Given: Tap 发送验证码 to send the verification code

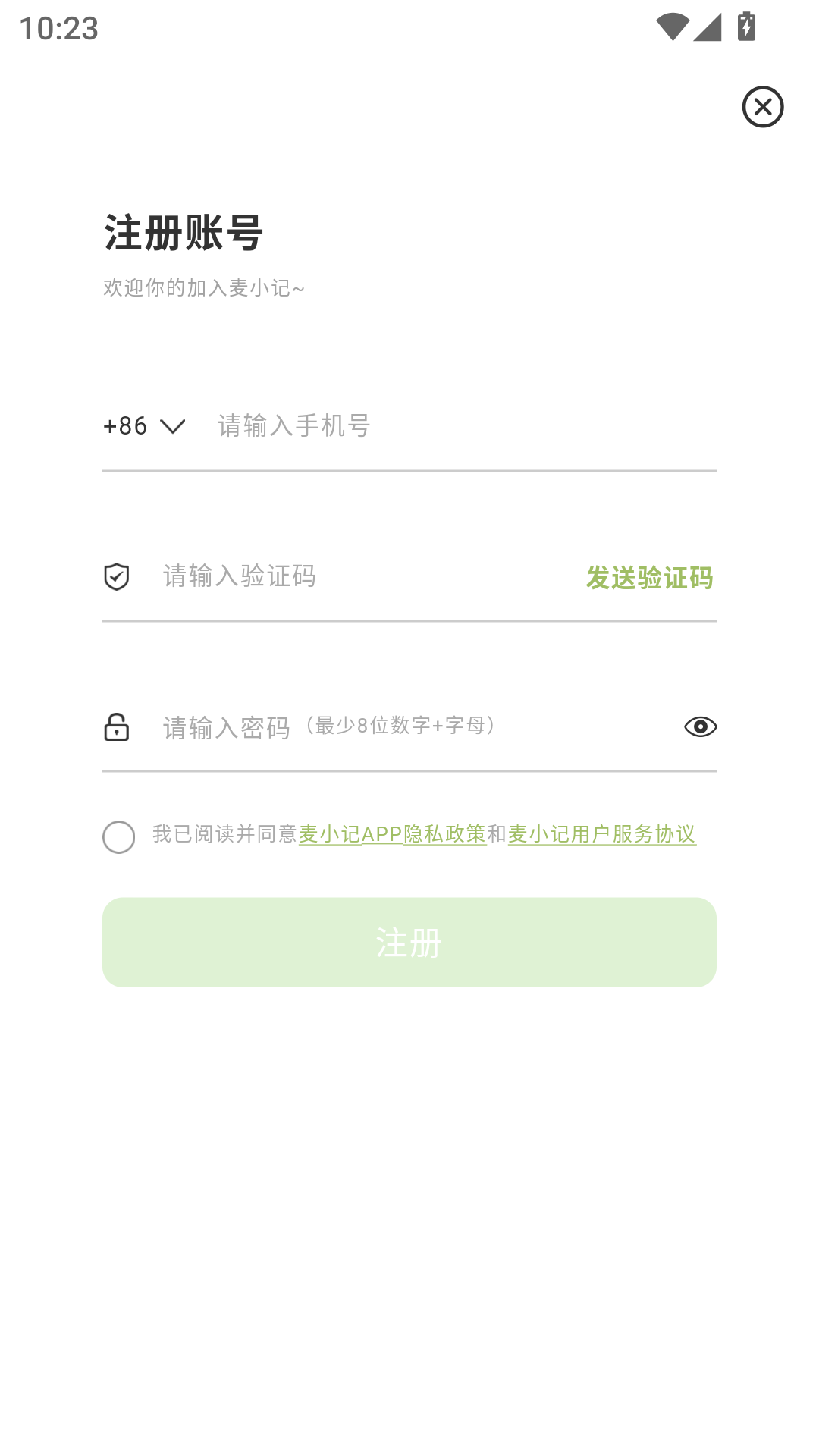Looking at the screenshot, I should tap(649, 577).
